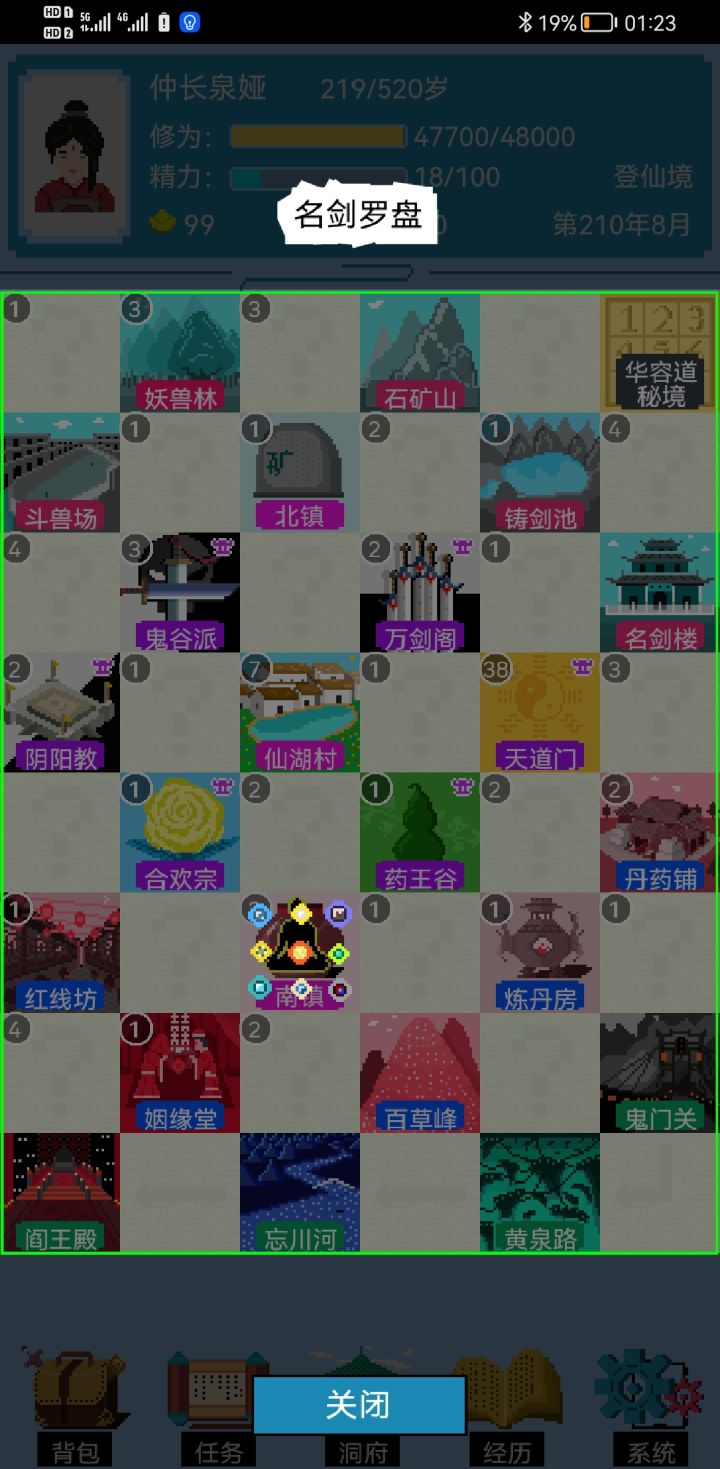Open the 名剑楼 famous sword tower
Image resolution: width=720 pixels, height=1469 pixels.
pos(658,593)
